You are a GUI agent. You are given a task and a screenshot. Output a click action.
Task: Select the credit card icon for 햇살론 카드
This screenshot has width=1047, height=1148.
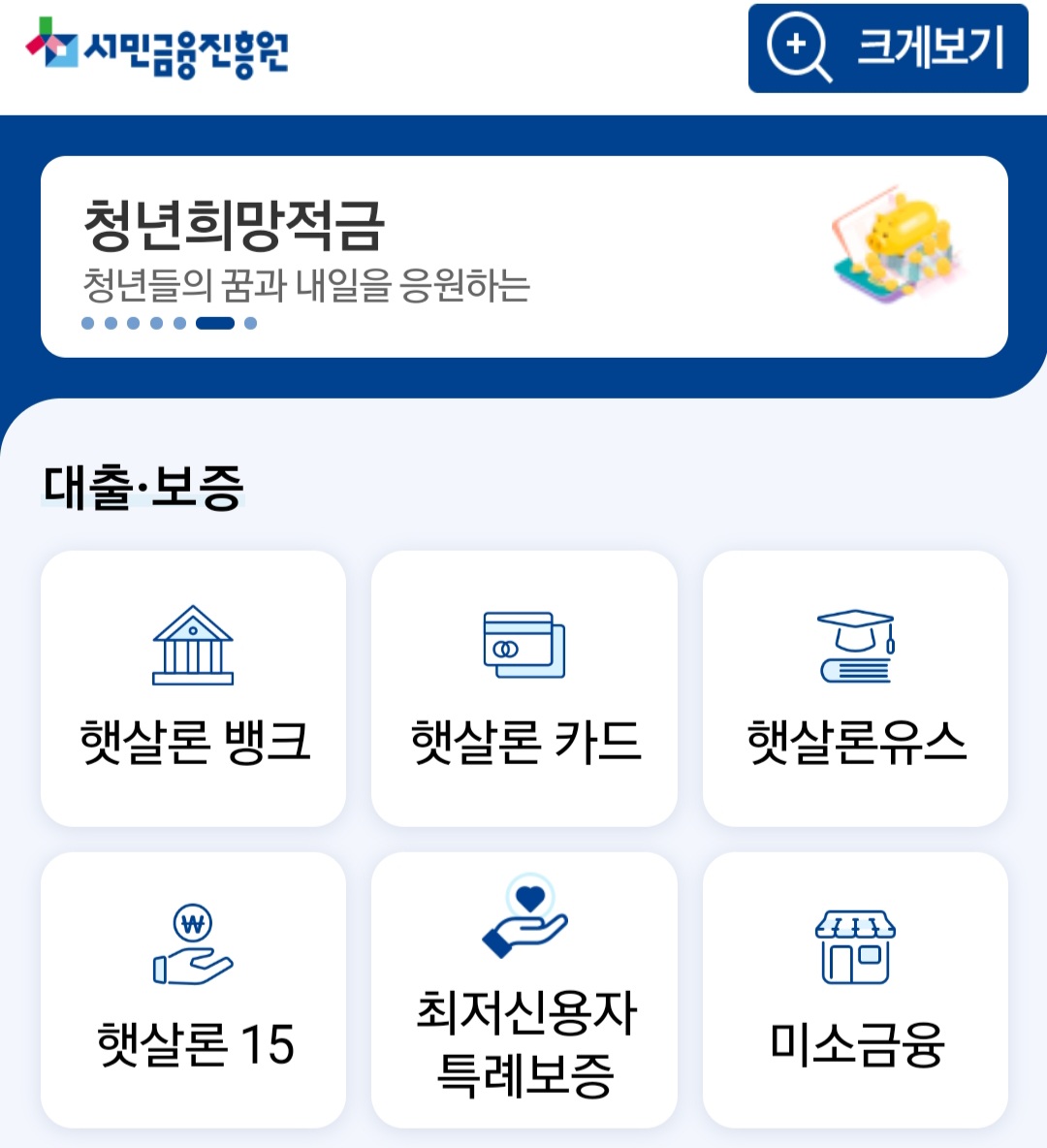[524, 643]
